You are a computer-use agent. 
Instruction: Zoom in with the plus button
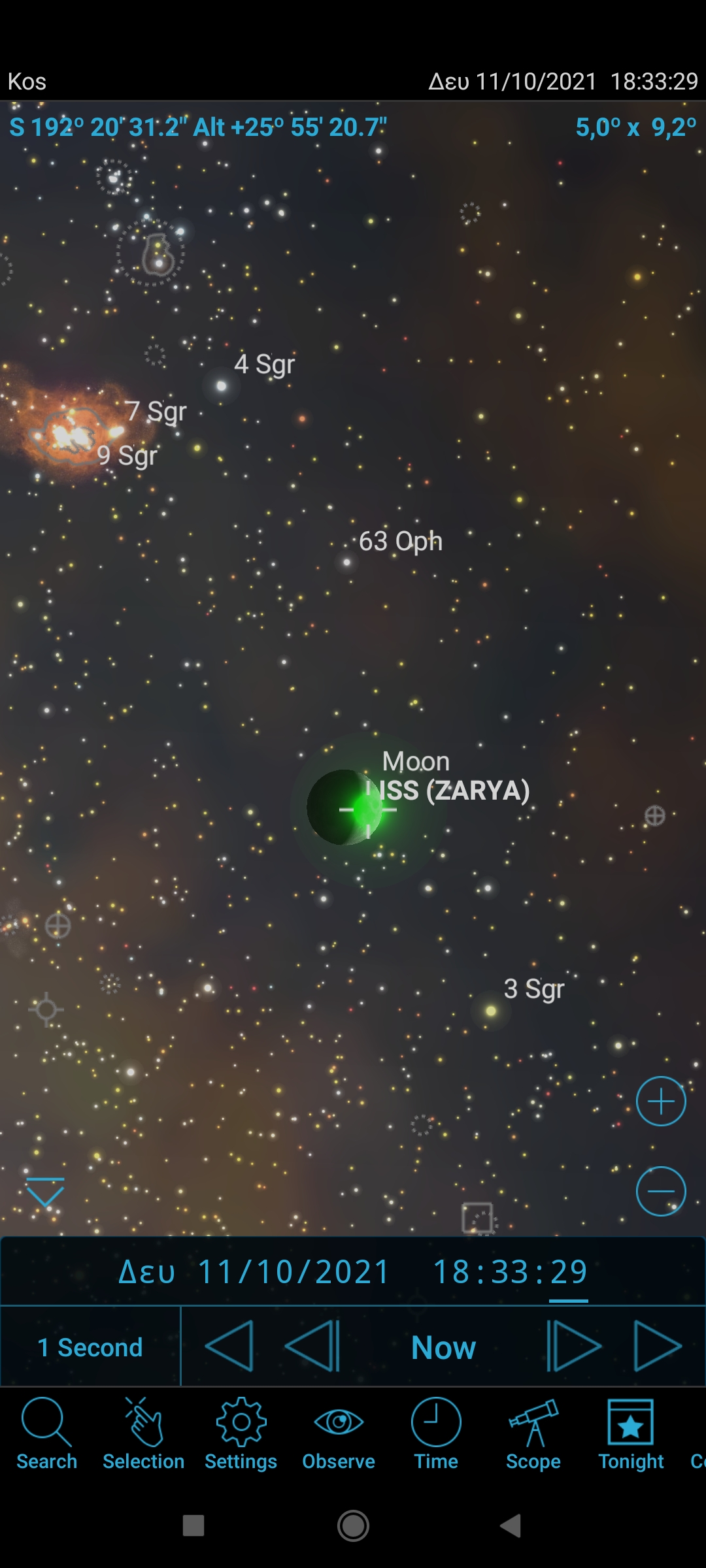pos(661,1101)
